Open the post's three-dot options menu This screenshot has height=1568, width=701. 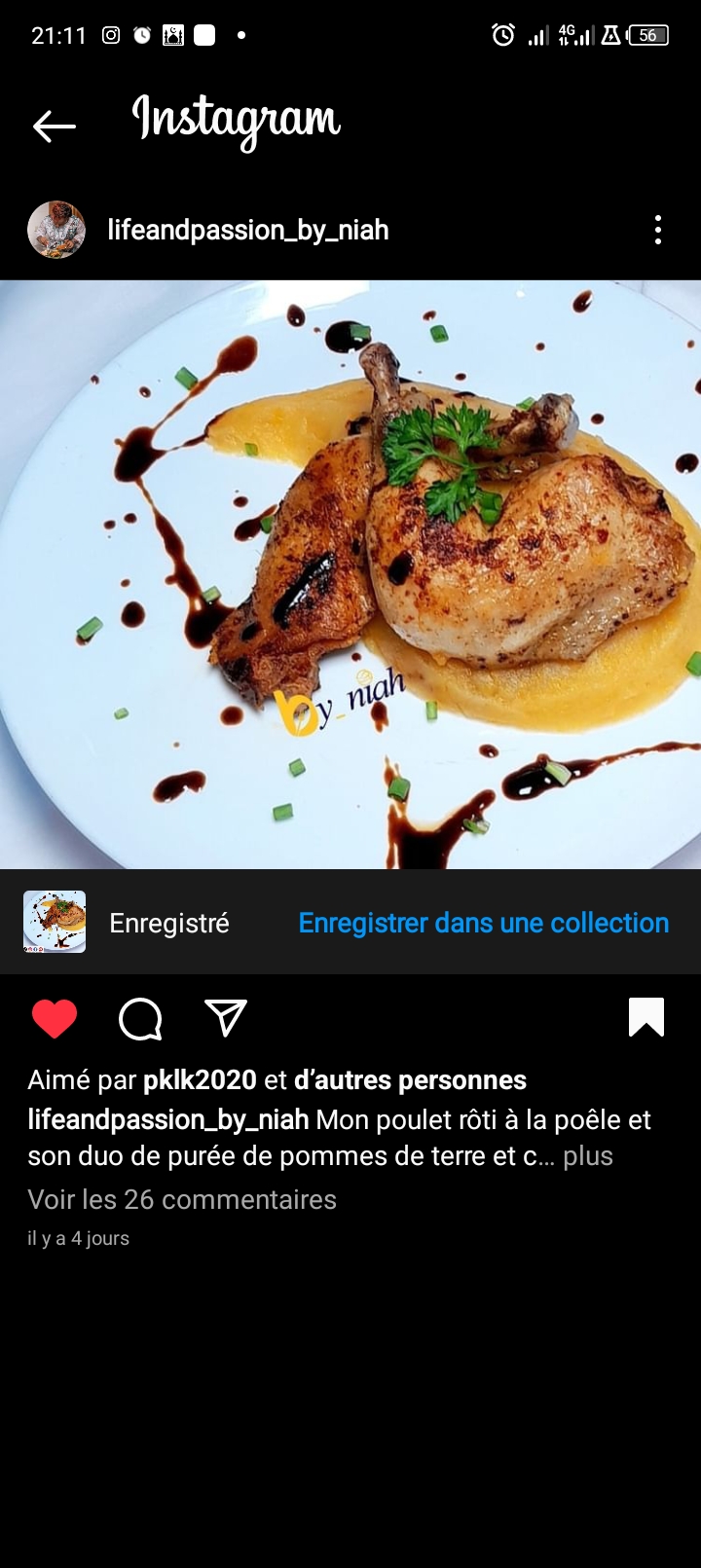[658, 230]
